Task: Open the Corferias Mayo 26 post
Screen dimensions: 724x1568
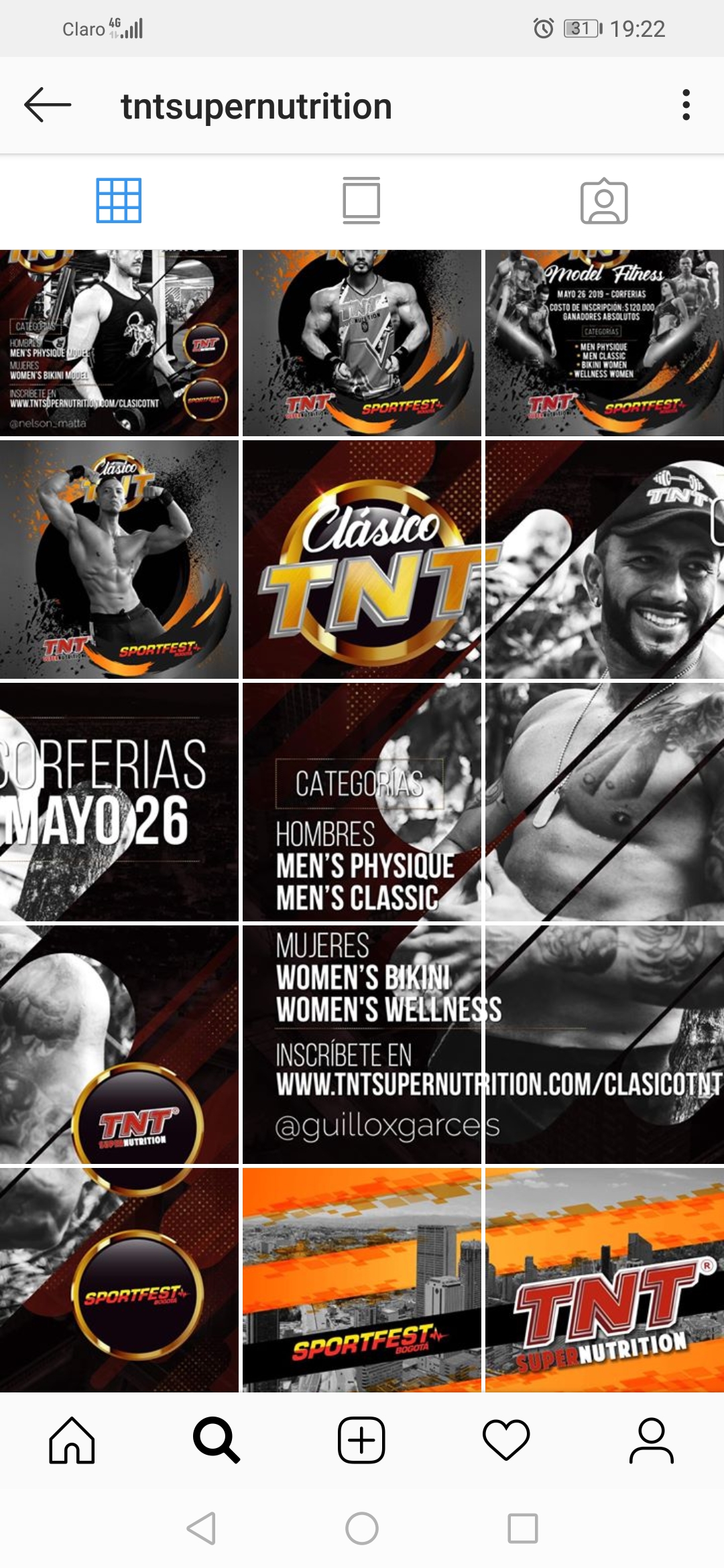Action: coord(119,801)
